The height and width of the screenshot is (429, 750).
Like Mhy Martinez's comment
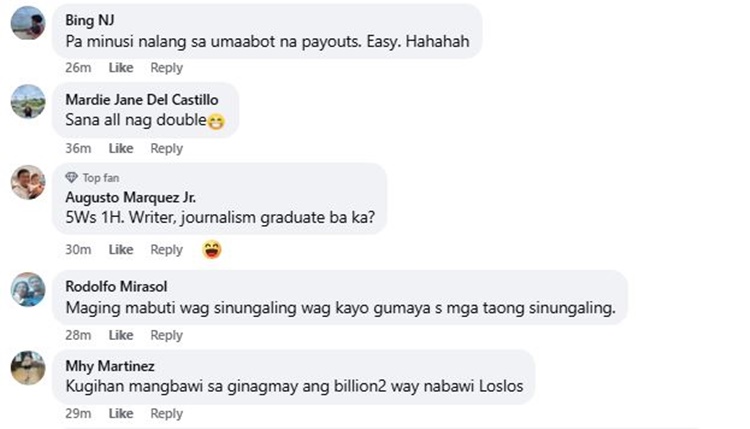pyautogui.click(x=121, y=413)
